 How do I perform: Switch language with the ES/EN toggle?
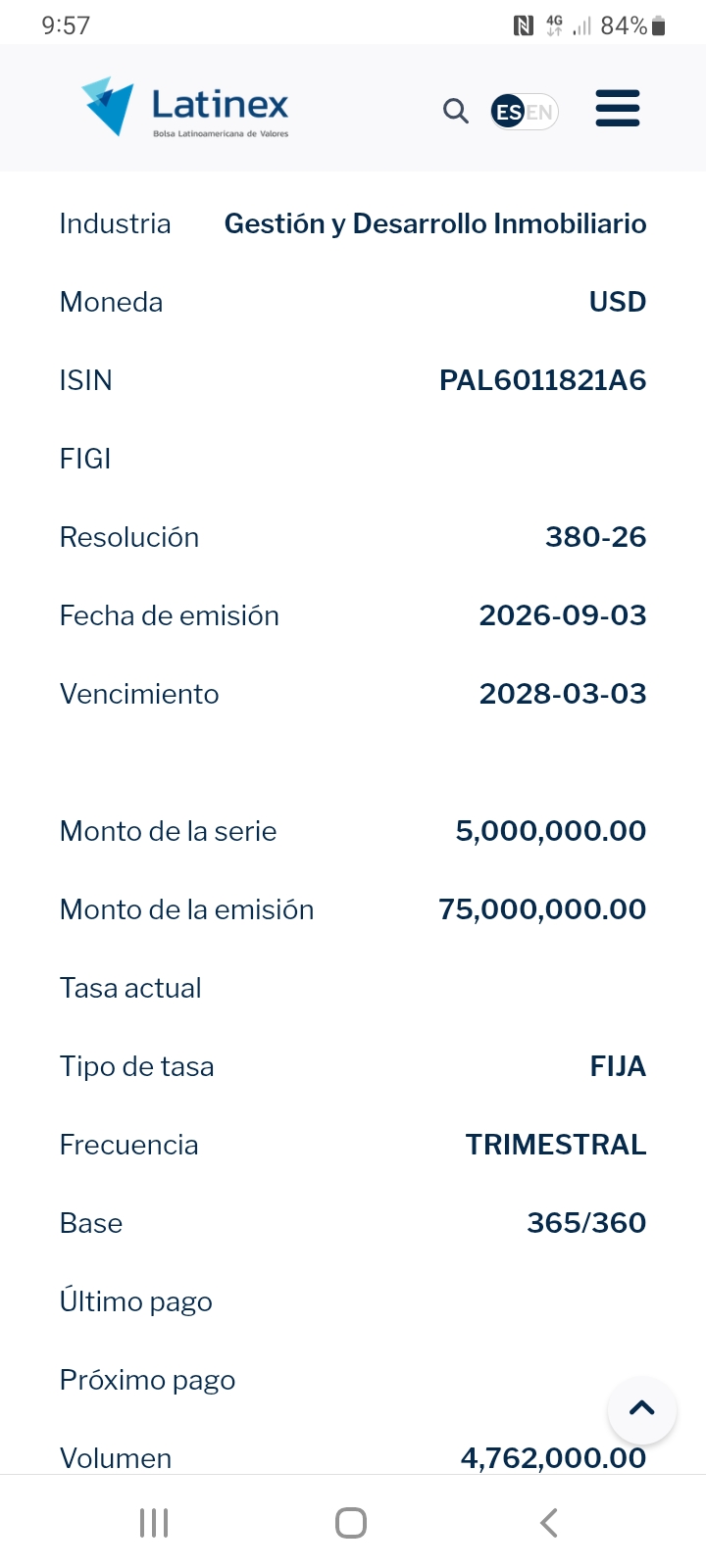click(x=525, y=112)
